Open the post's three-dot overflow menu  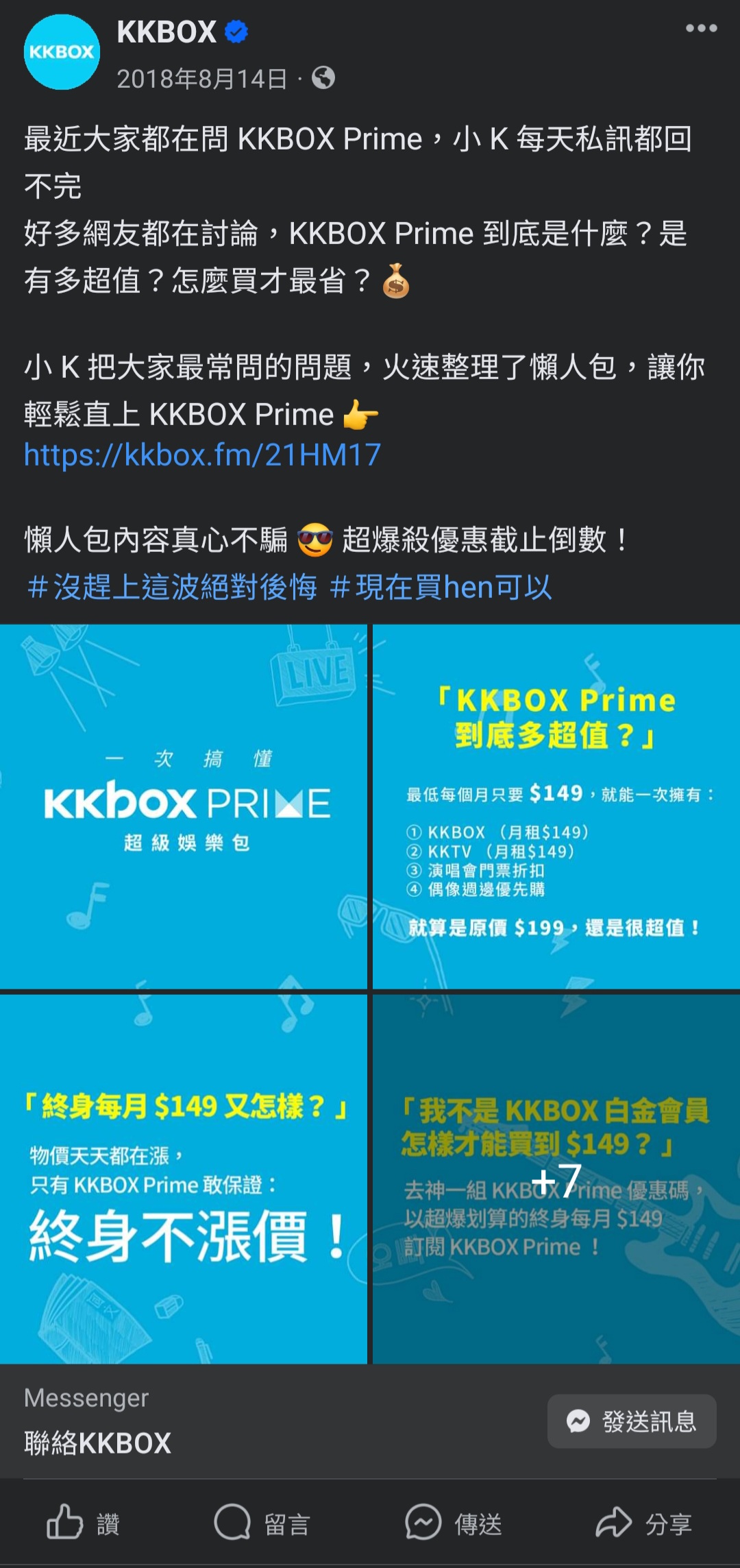(x=701, y=29)
